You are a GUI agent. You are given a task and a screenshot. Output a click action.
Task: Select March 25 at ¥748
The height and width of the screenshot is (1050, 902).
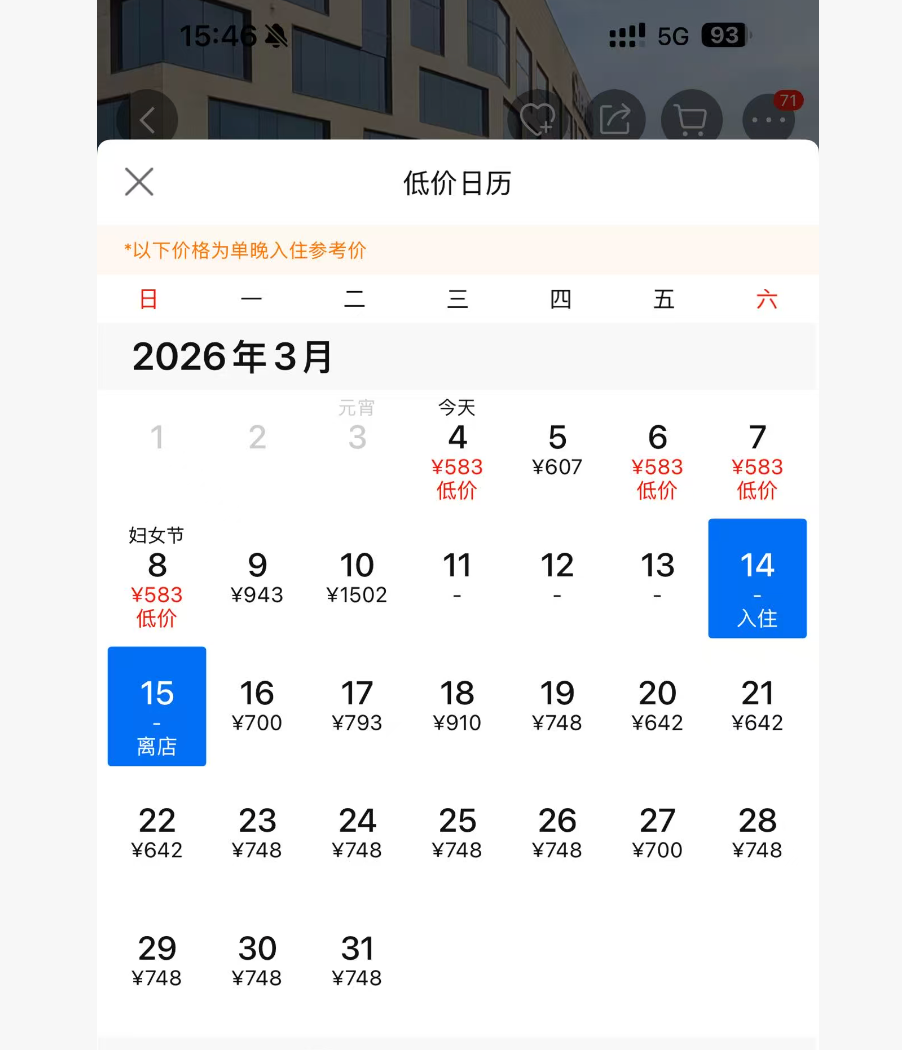point(457,833)
